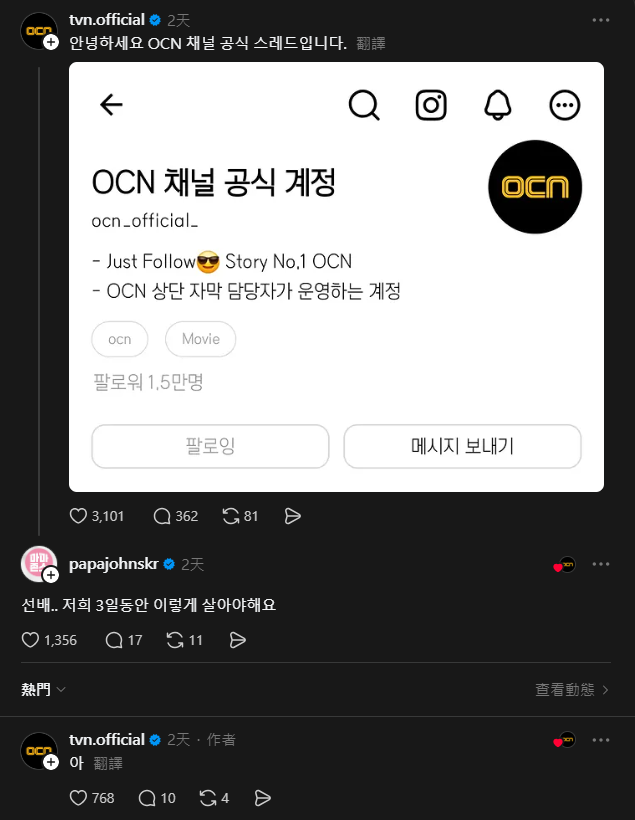Share the OCN announcement post
Viewport: 635px width, 820px height.
[x=292, y=516]
